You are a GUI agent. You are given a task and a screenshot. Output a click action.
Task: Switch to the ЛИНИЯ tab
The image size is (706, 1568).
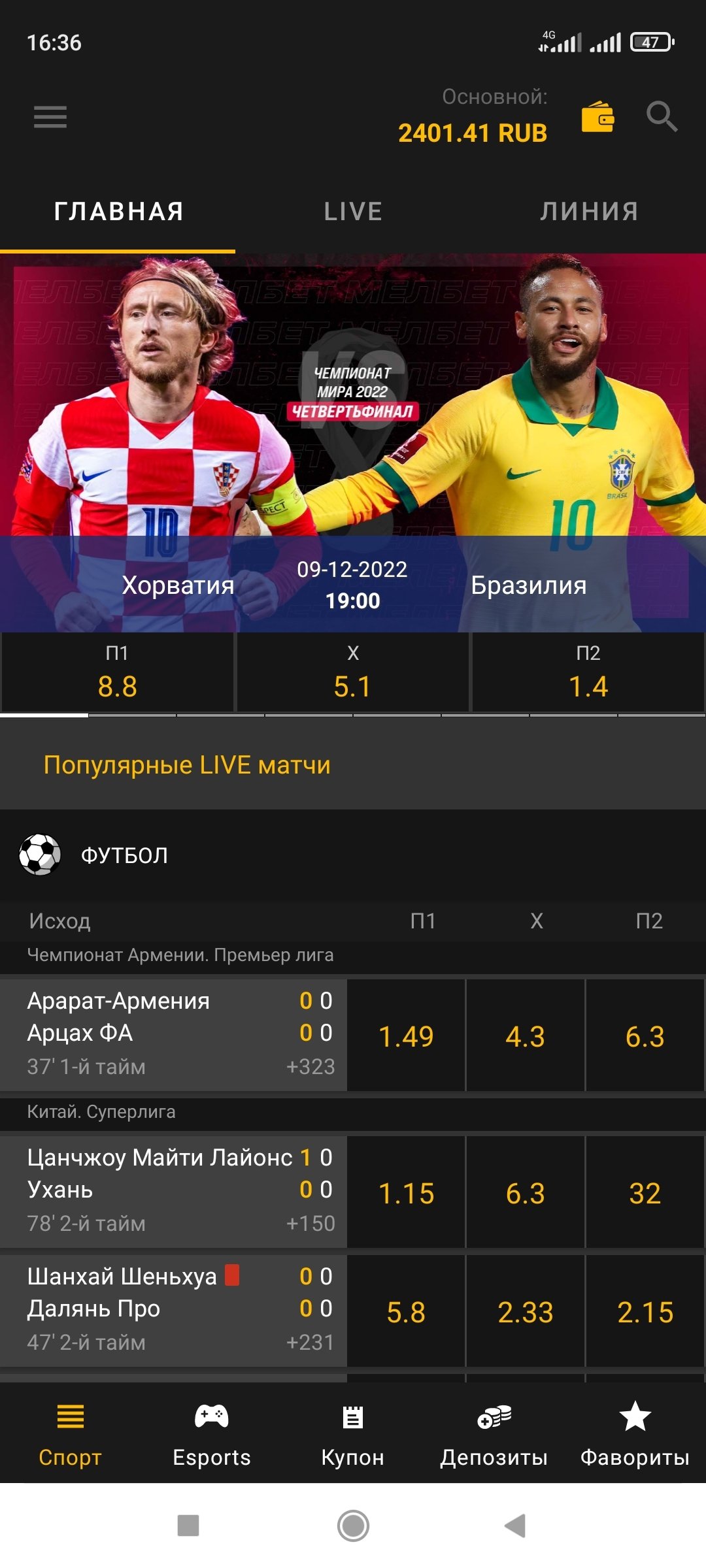tap(589, 212)
